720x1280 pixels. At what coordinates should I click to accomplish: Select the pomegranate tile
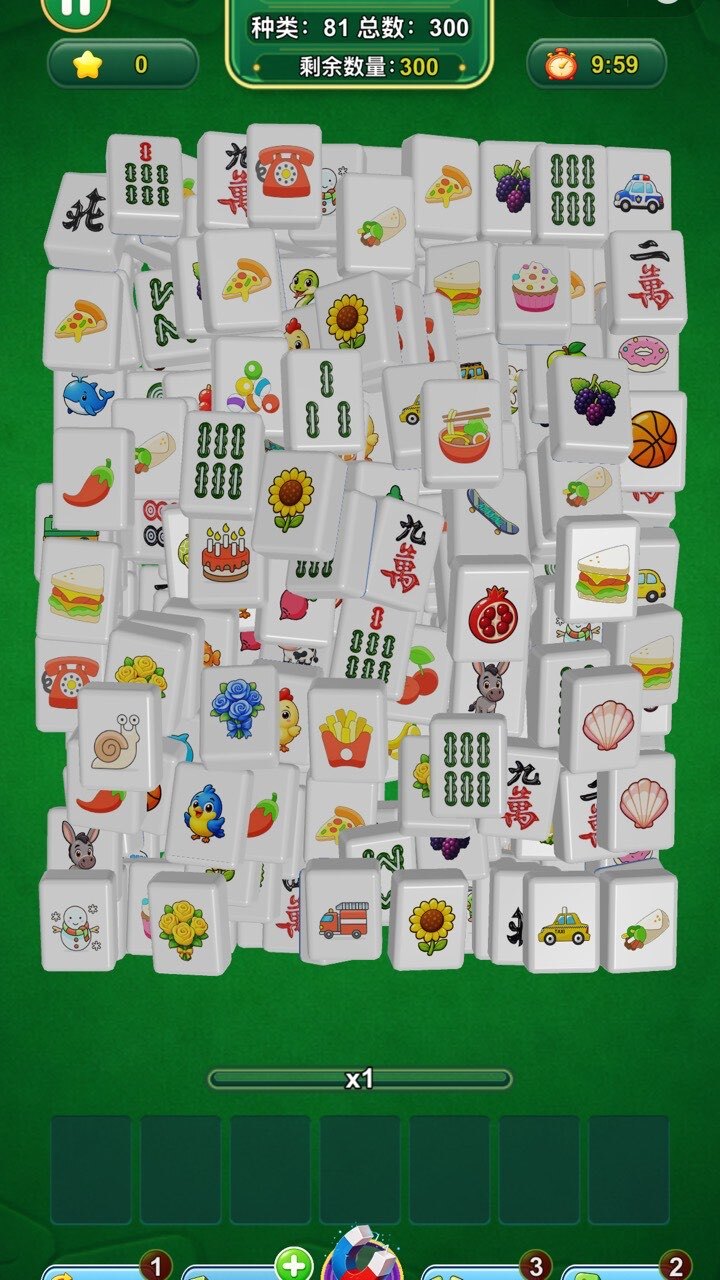point(492,612)
